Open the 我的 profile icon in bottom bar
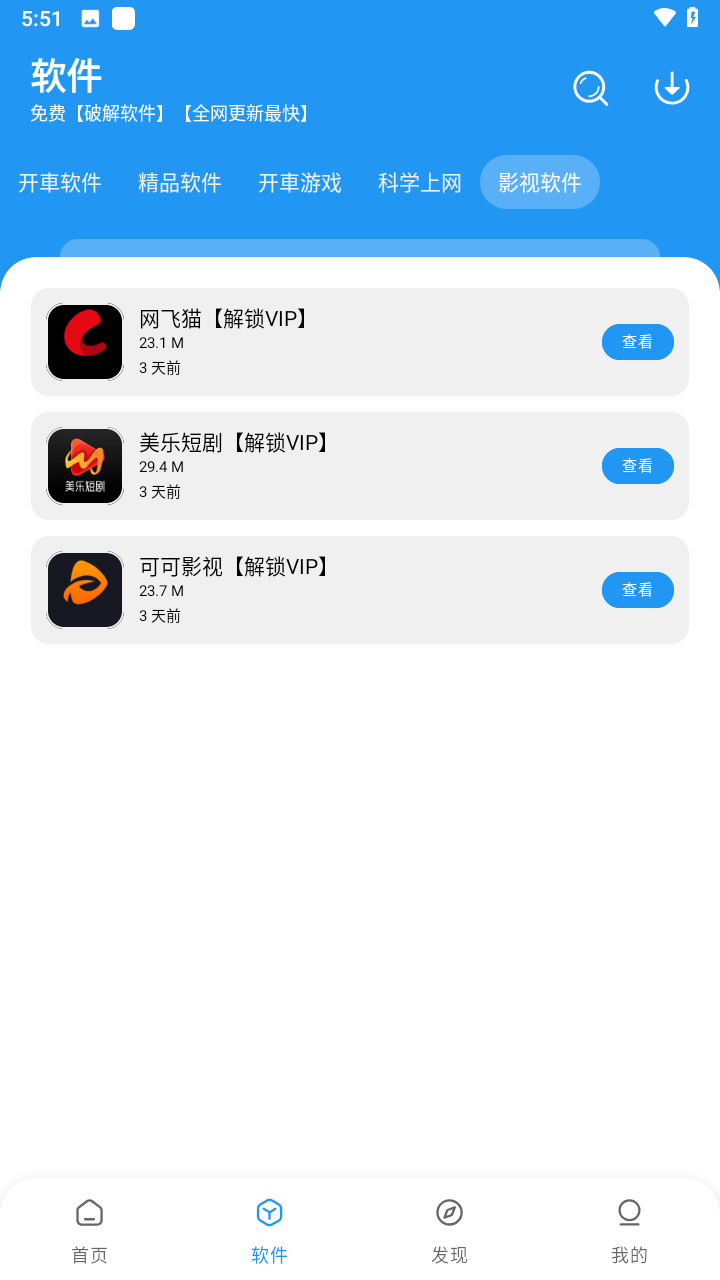720x1280 pixels. (x=629, y=1212)
